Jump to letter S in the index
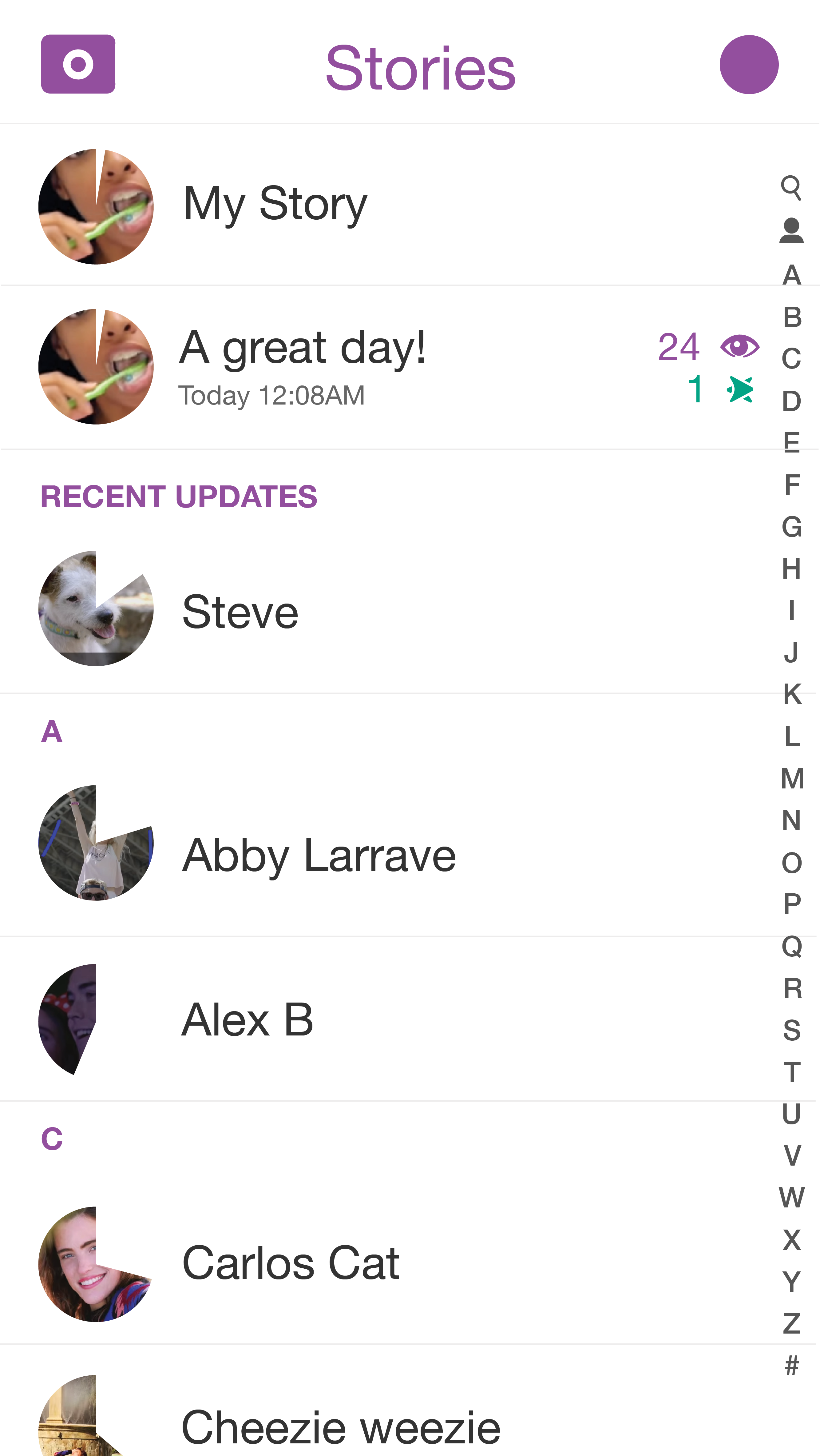Image resolution: width=820 pixels, height=1456 pixels. pos(792,1030)
